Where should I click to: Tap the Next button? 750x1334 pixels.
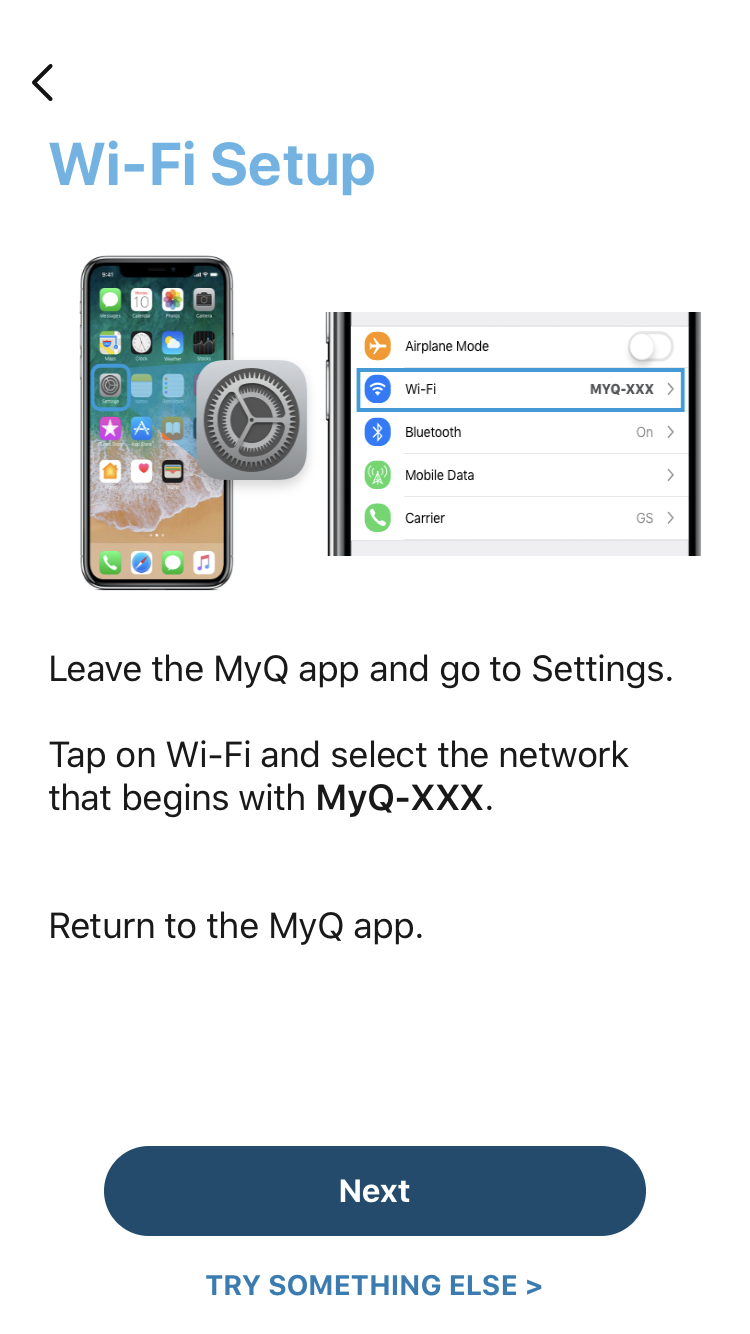click(375, 1190)
